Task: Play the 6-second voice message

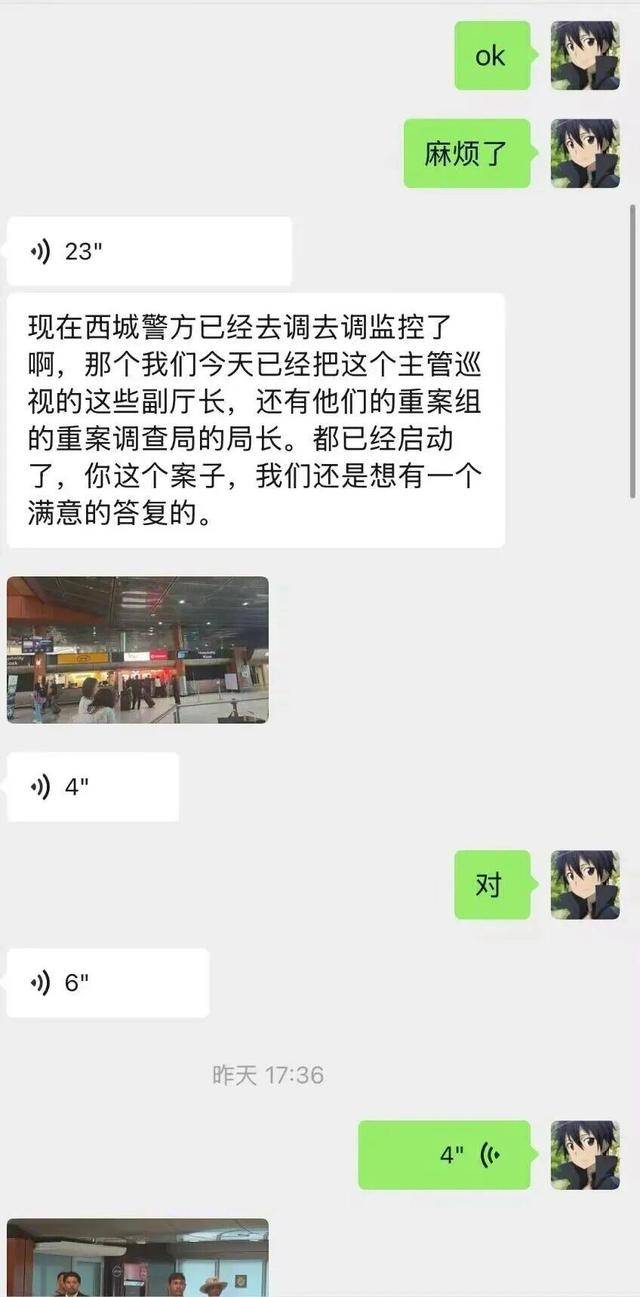Action: click(x=107, y=983)
